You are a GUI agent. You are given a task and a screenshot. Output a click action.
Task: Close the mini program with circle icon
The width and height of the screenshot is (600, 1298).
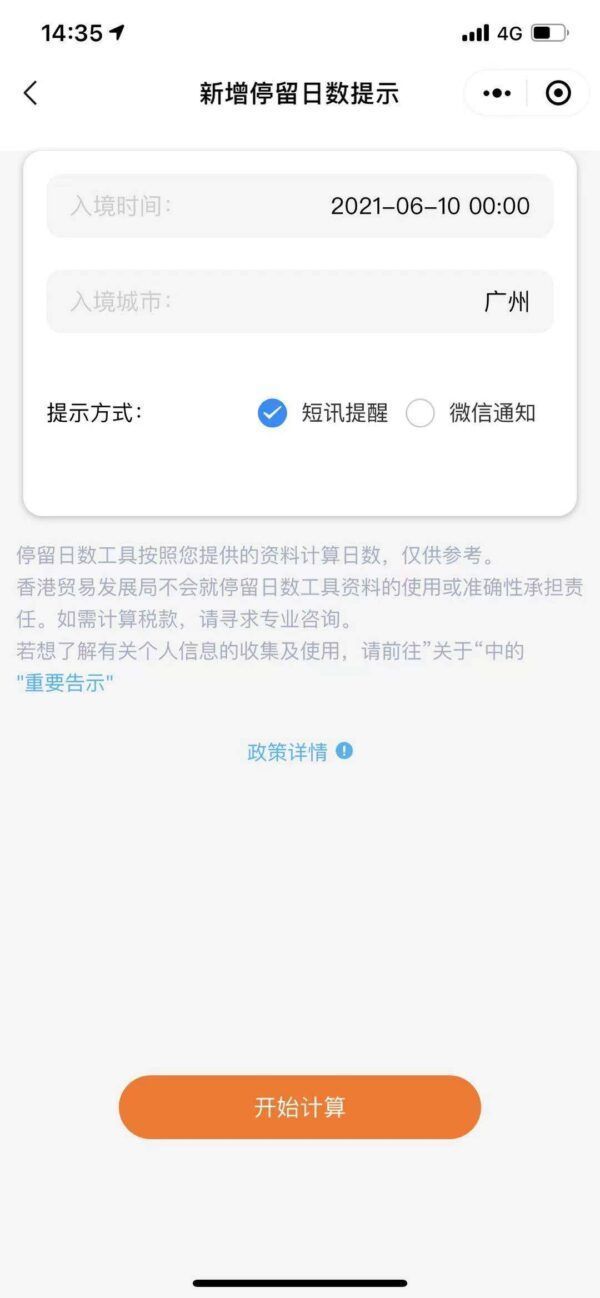click(x=558, y=93)
